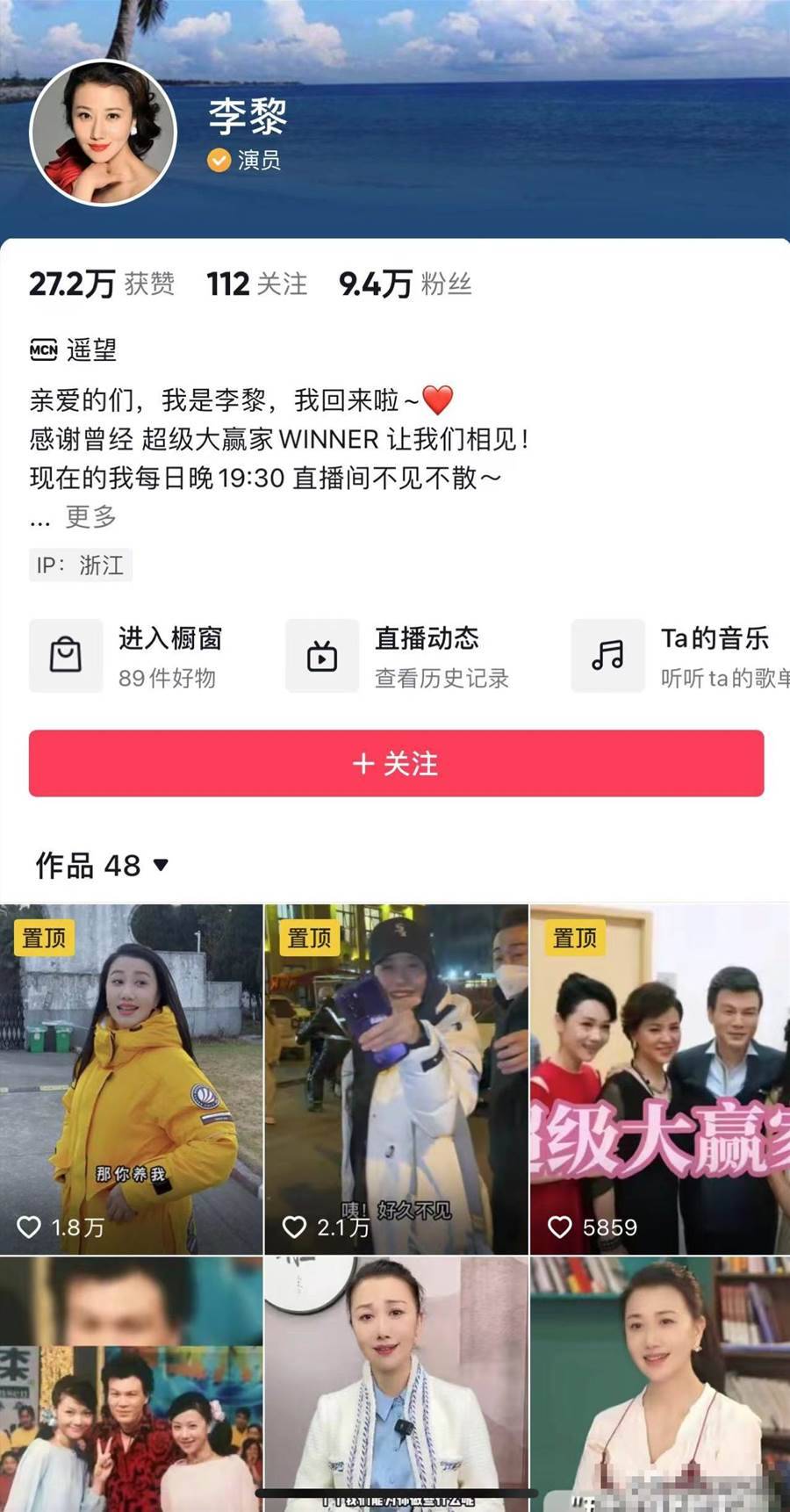Play pinned video with 好久不见 caption

coord(396,1078)
